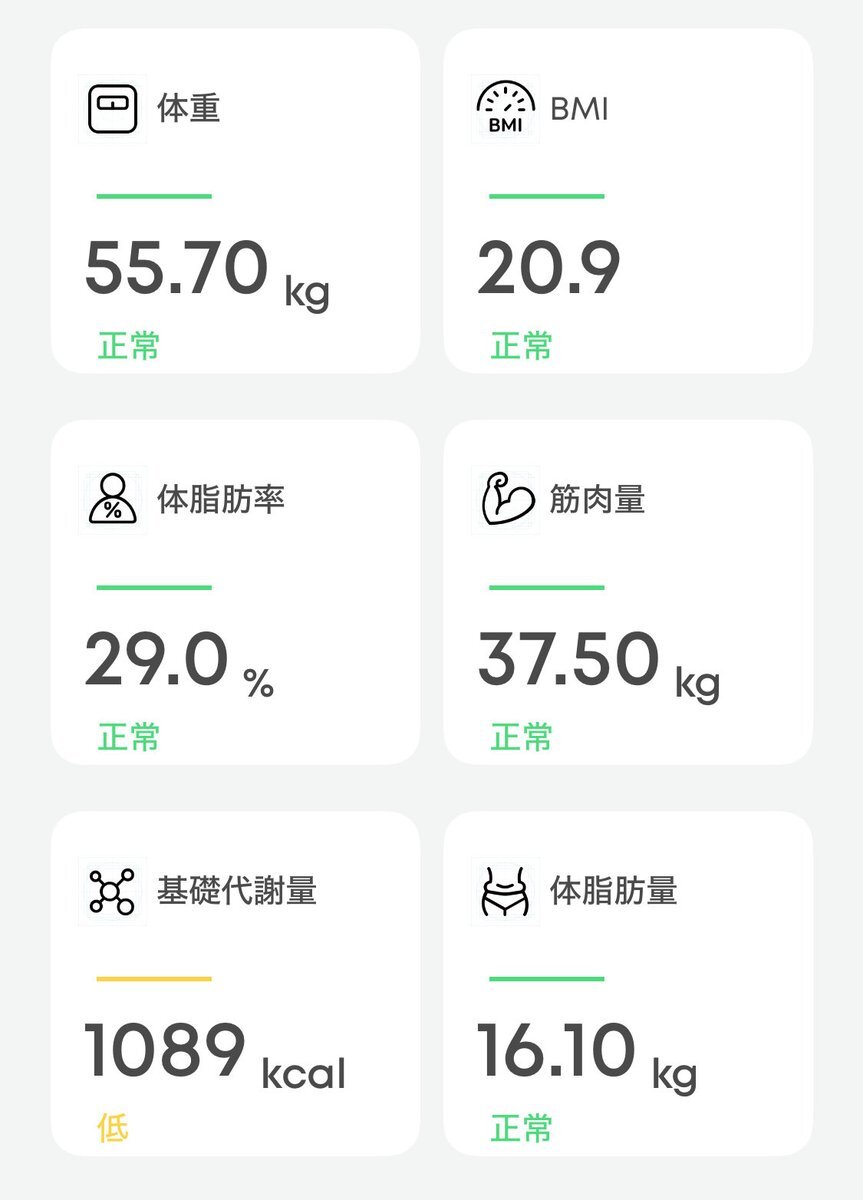
Task: Select the 体脂肪率 card
Action: [x=235, y=592]
